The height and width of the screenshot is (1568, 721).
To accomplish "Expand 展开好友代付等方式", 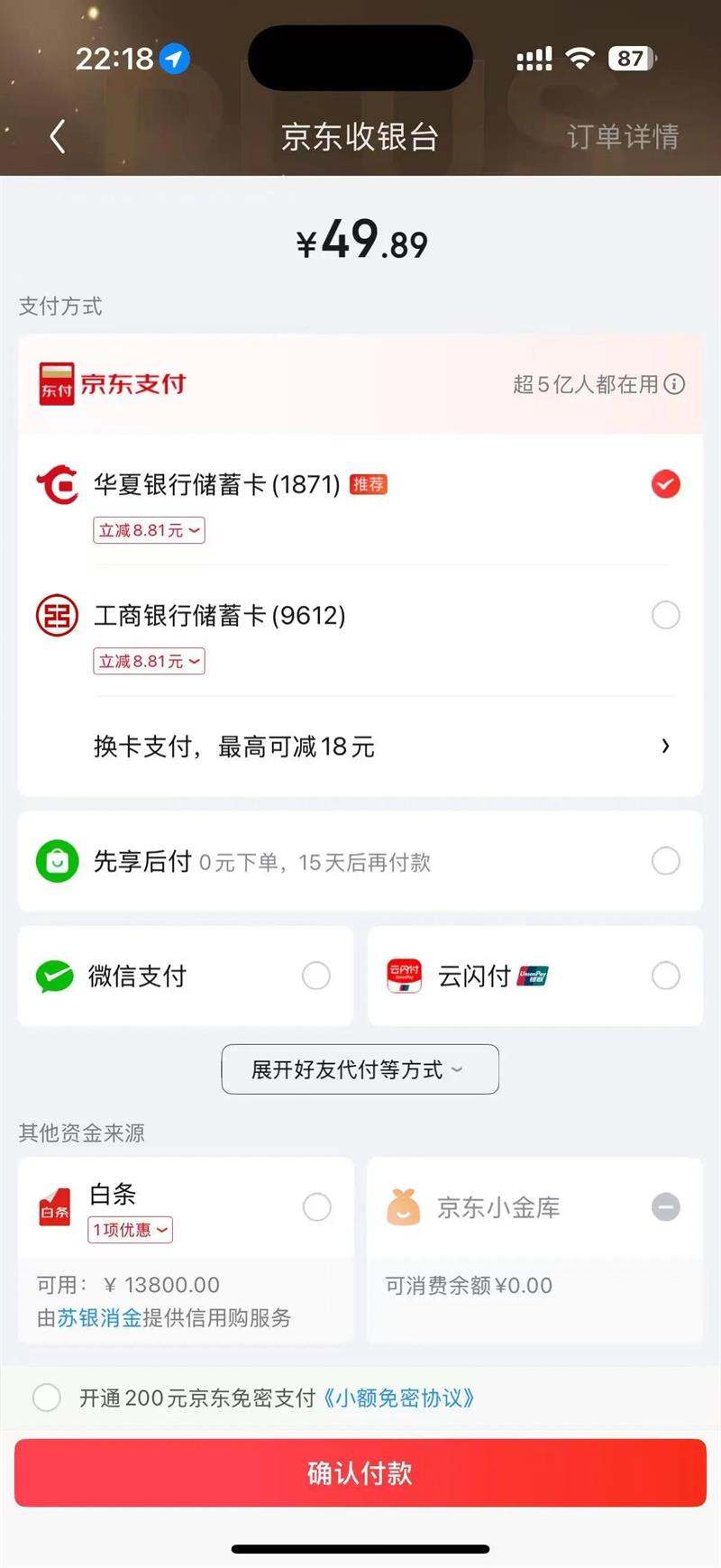I will (360, 1069).
